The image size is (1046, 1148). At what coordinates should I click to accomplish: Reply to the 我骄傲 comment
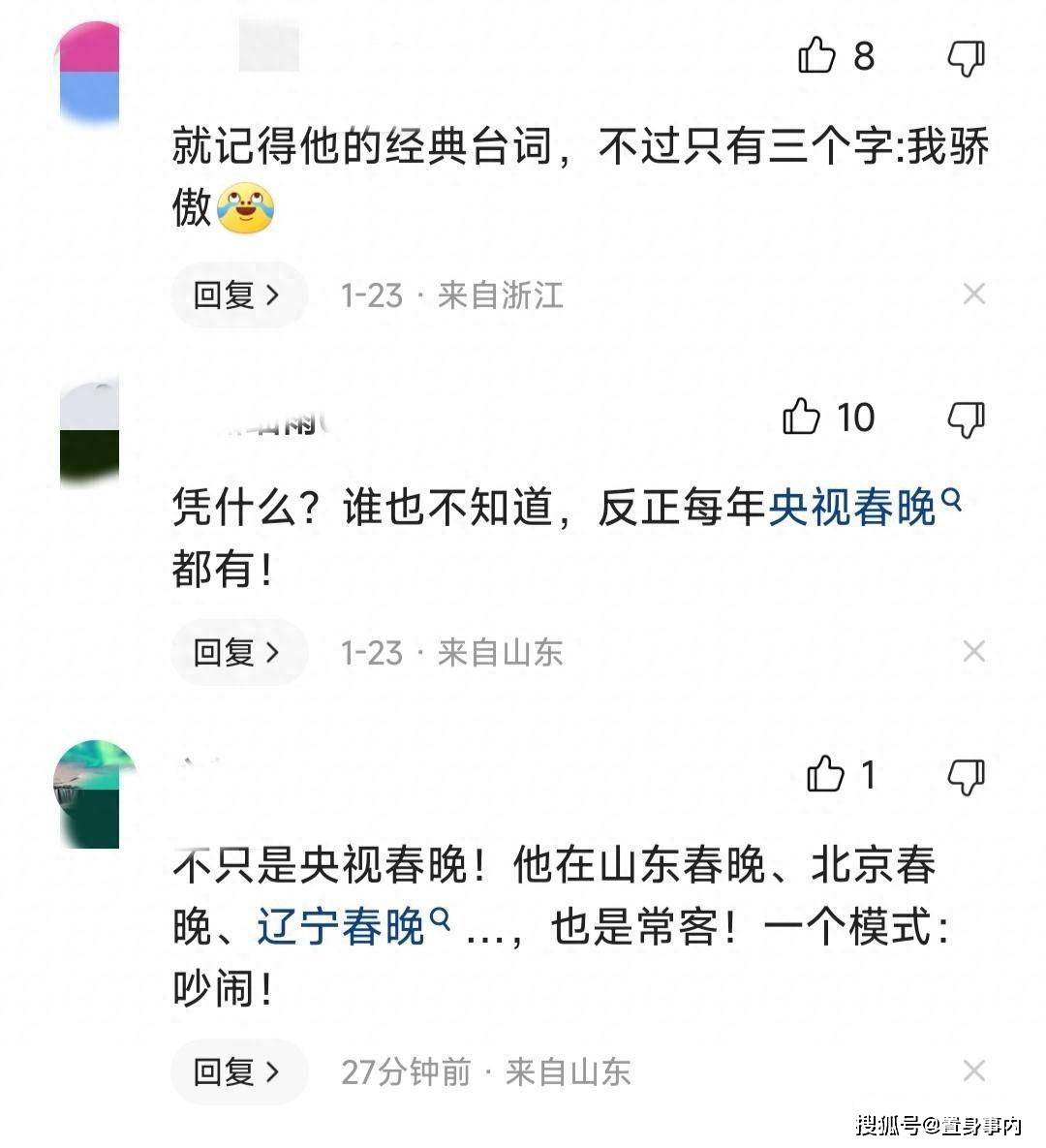(238, 295)
